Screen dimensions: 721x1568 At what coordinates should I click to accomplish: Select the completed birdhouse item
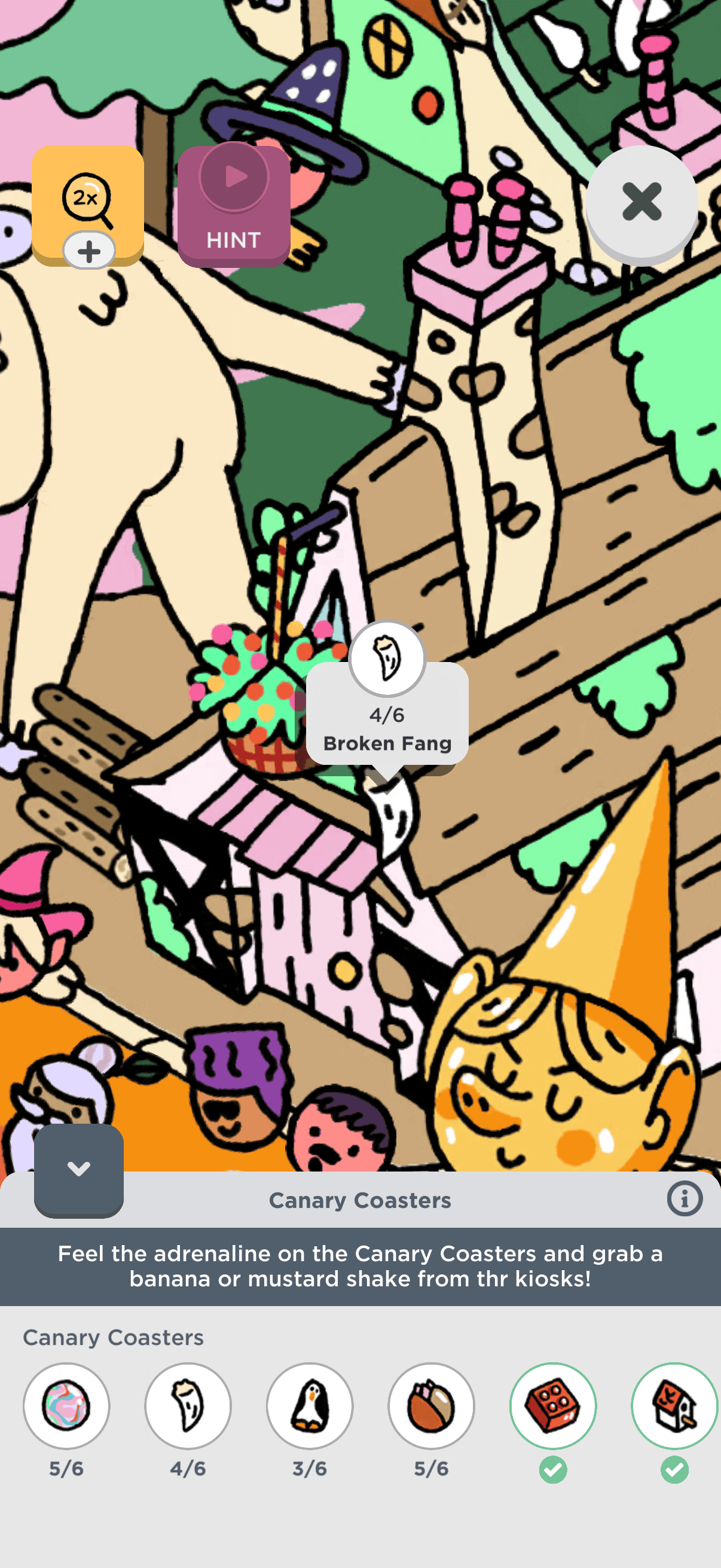click(675, 1405)
